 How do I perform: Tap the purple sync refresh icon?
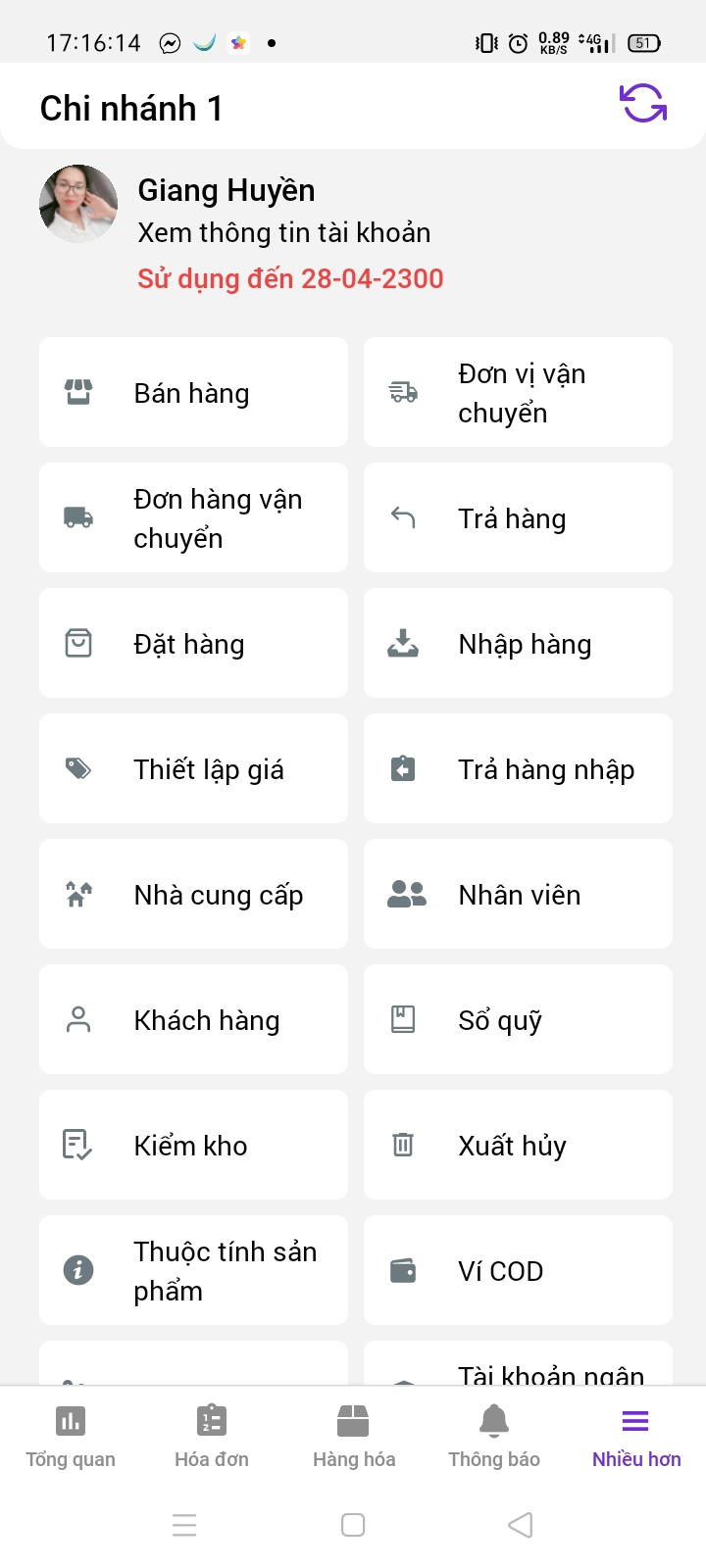643,103
